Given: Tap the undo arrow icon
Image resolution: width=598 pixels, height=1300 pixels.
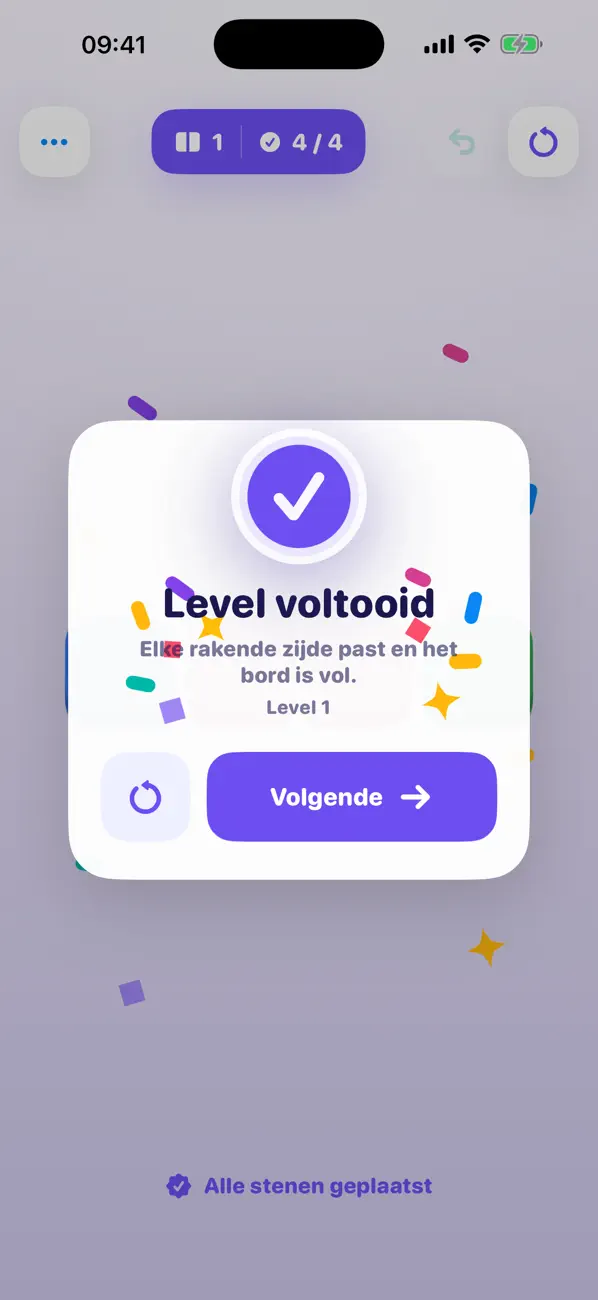Looking at the screenshot, I should tap(461, 143).
